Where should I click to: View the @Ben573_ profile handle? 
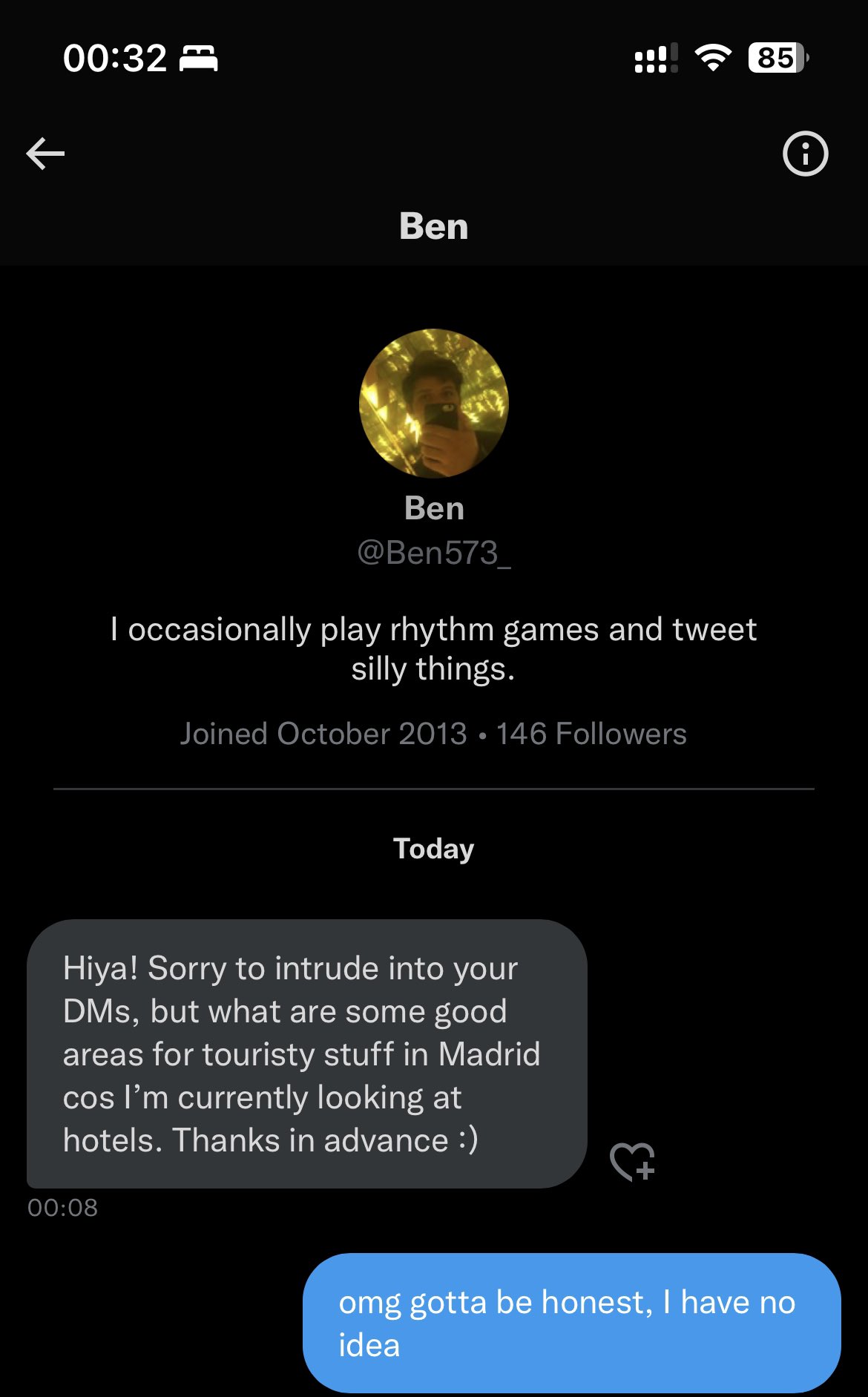(x=434, y=553)
